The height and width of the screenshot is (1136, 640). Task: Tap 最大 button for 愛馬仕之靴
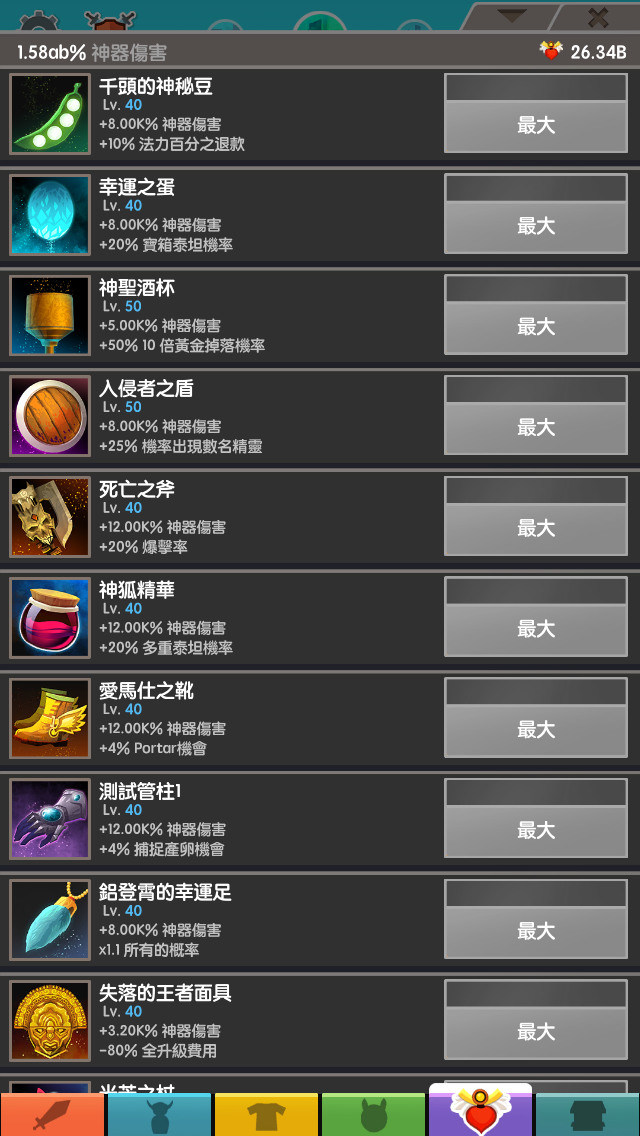[x=536, y=717]
